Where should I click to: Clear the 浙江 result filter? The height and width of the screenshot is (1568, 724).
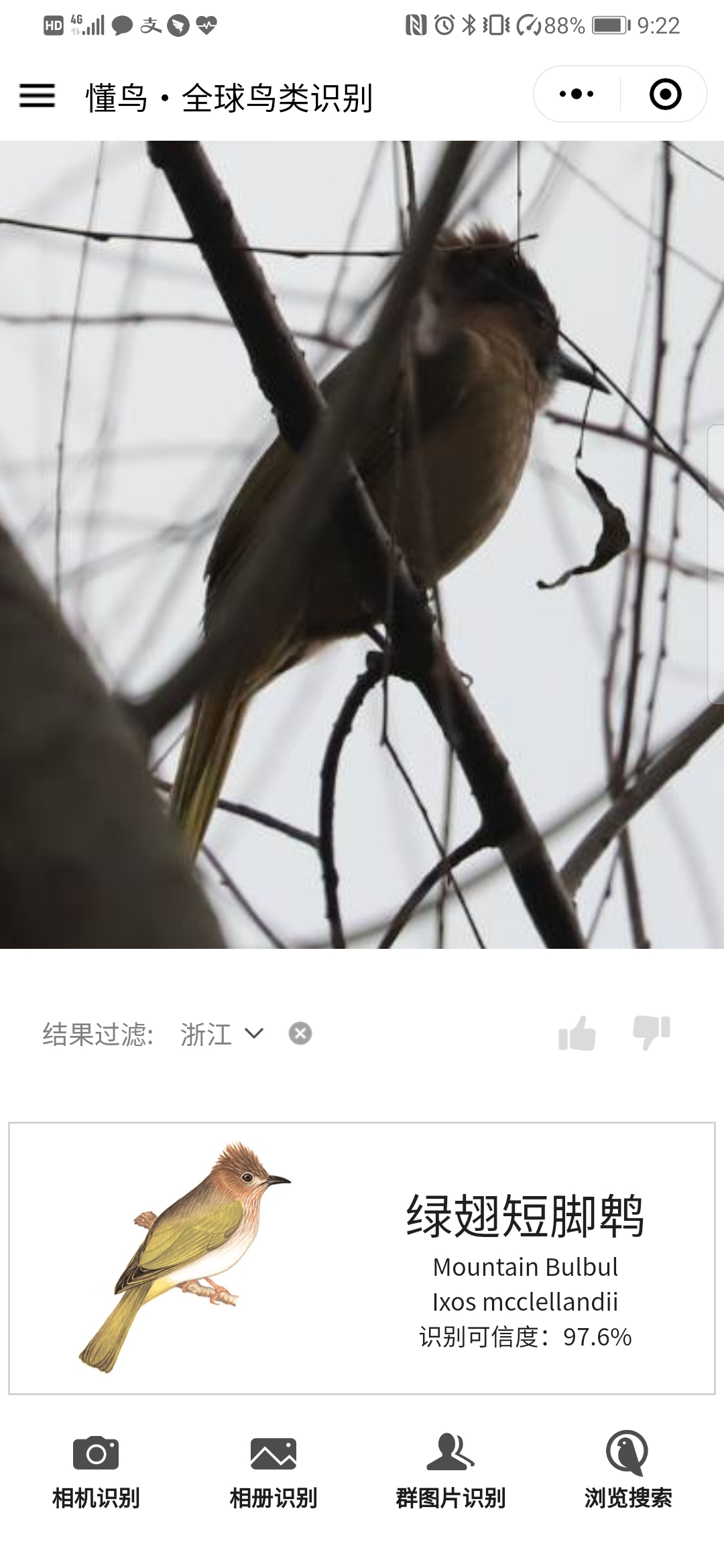(x=300, y=1033)
